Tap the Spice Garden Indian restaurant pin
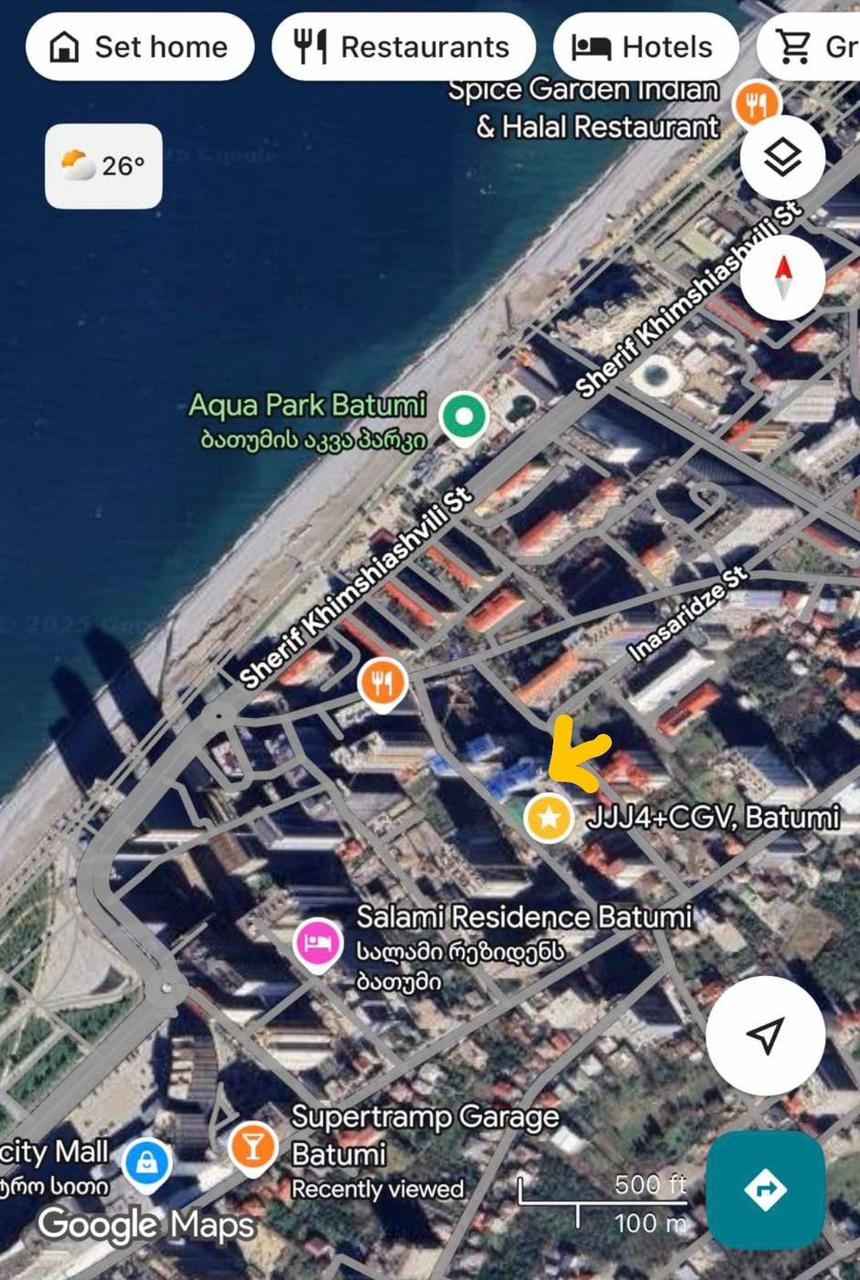860x1280 pixels. click(757, 103)
